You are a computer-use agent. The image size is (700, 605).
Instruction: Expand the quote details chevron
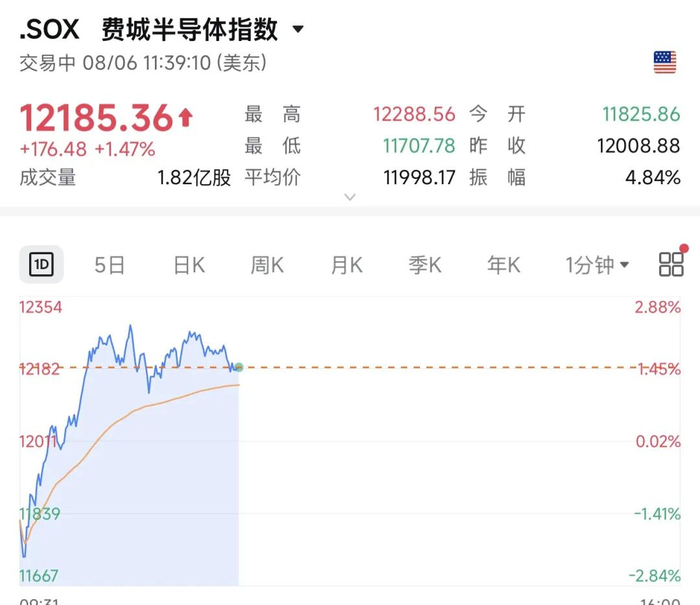[x=350, y=197]
